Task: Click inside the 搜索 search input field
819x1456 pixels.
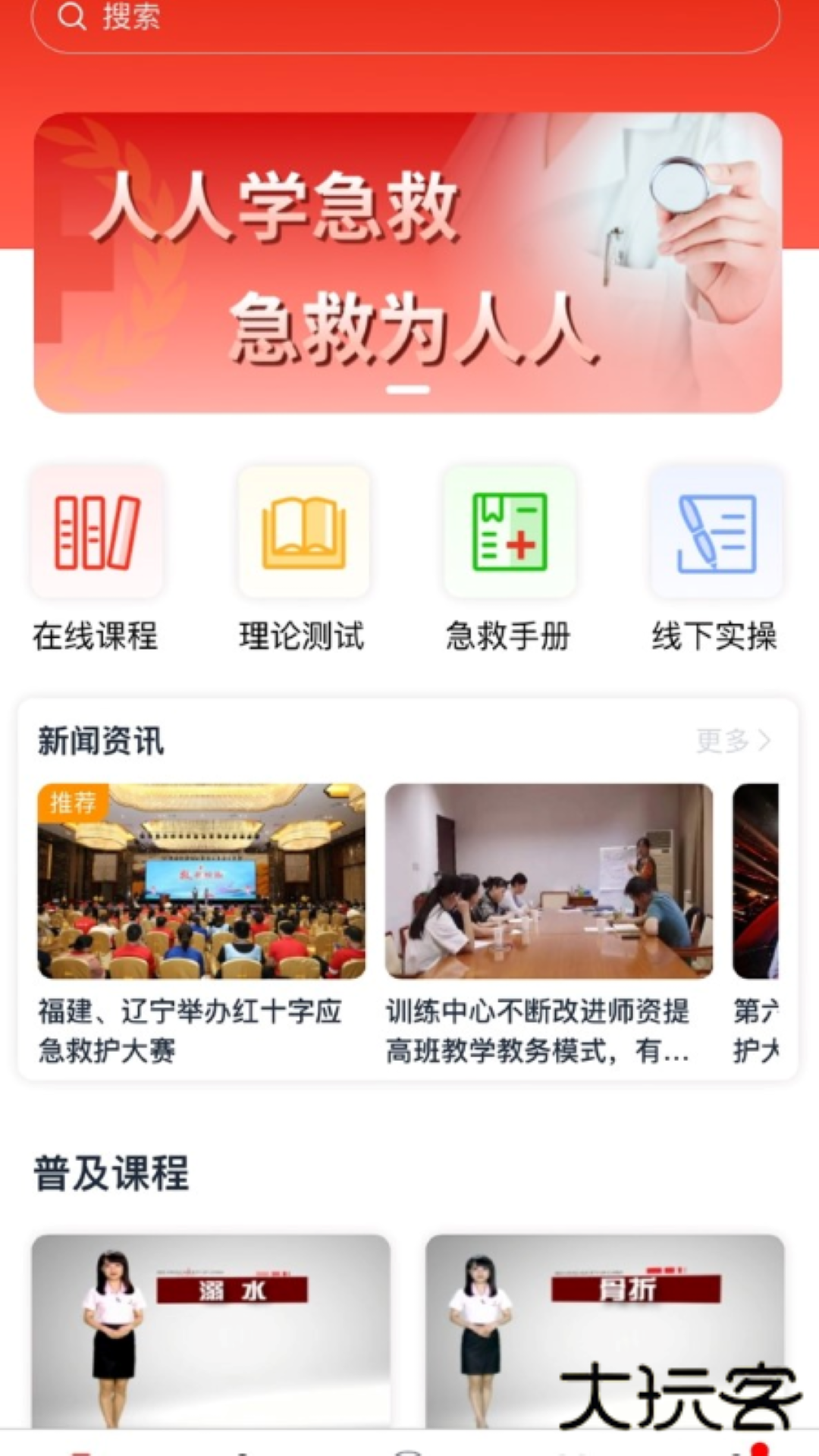Action: [303, 18]
